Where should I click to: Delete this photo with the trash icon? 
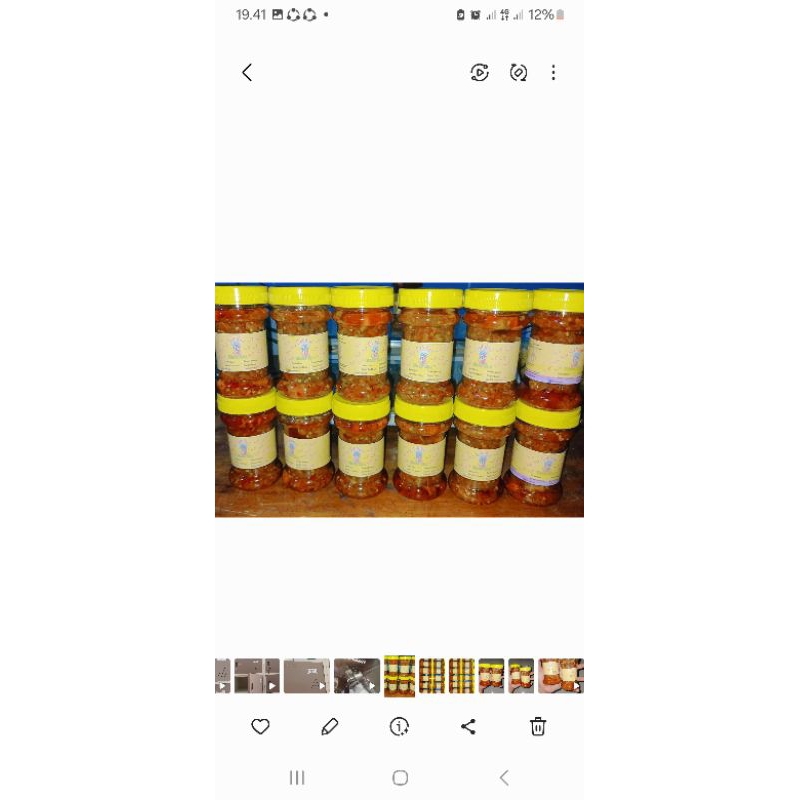[538, 727]
